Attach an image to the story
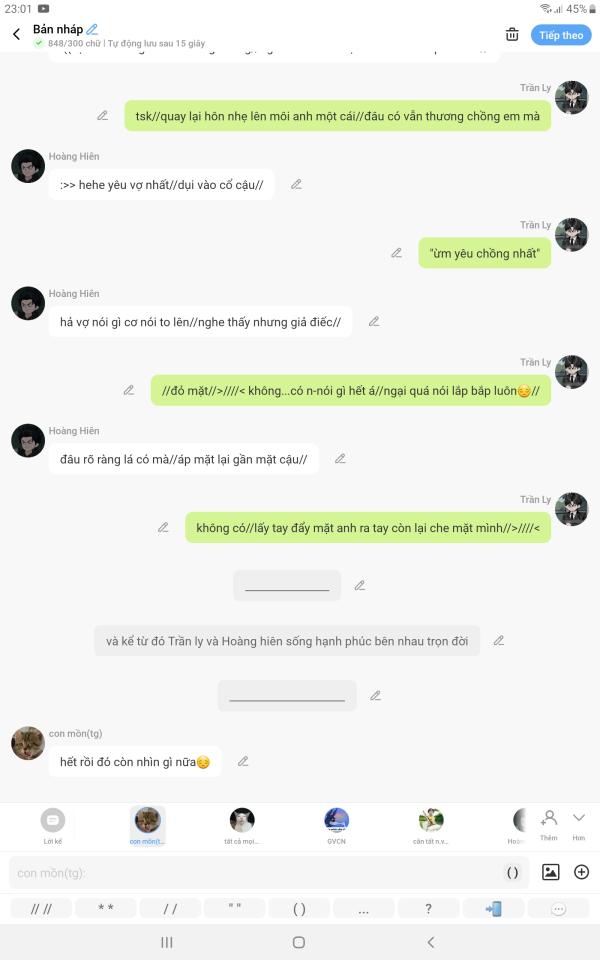 click(x=550, y=872)
